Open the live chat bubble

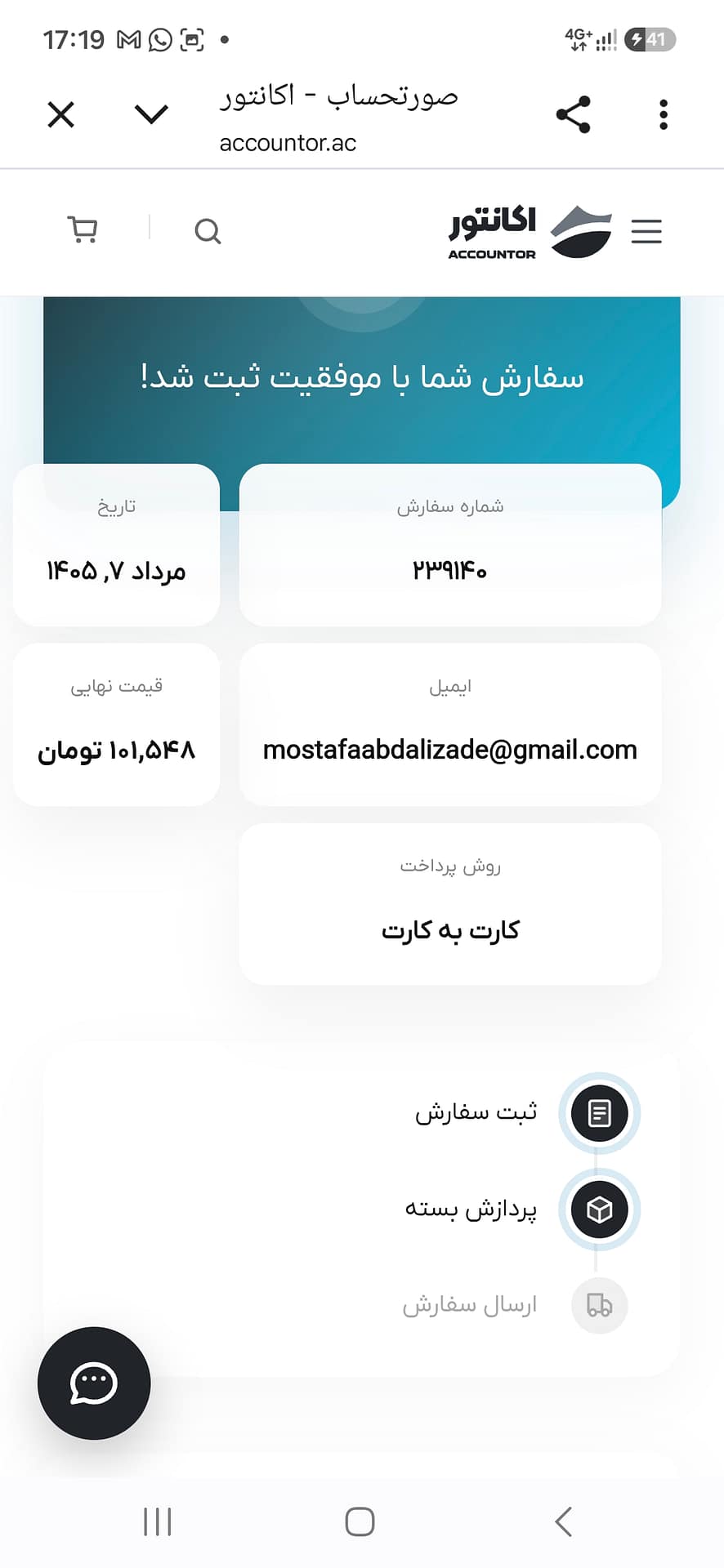pos(94,1383)
